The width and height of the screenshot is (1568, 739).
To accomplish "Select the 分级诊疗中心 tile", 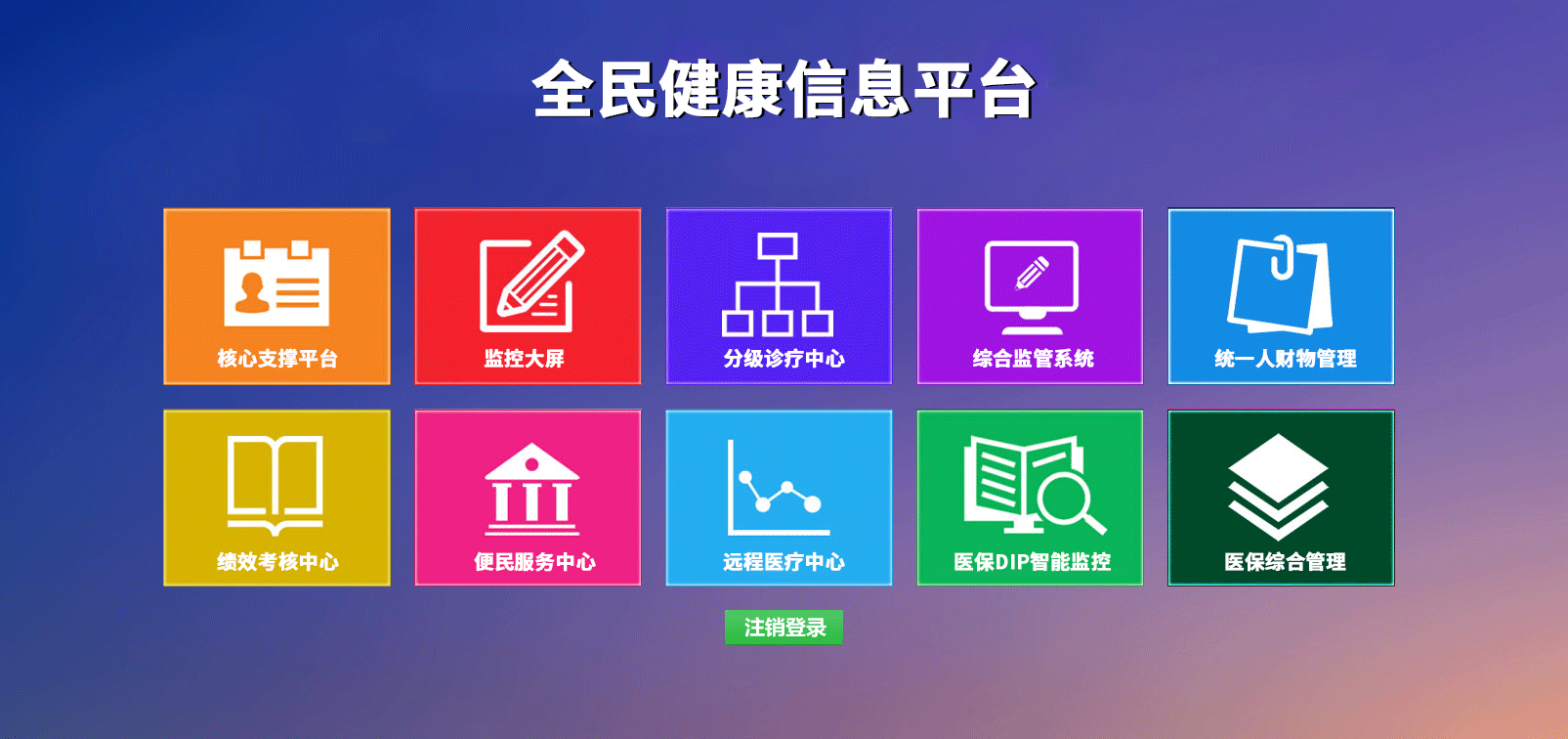I will [779, 296].
